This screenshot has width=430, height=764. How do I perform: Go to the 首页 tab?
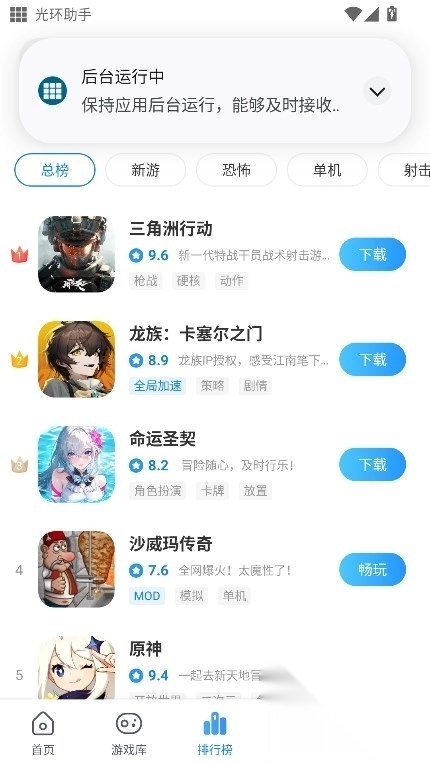[43, 733]
